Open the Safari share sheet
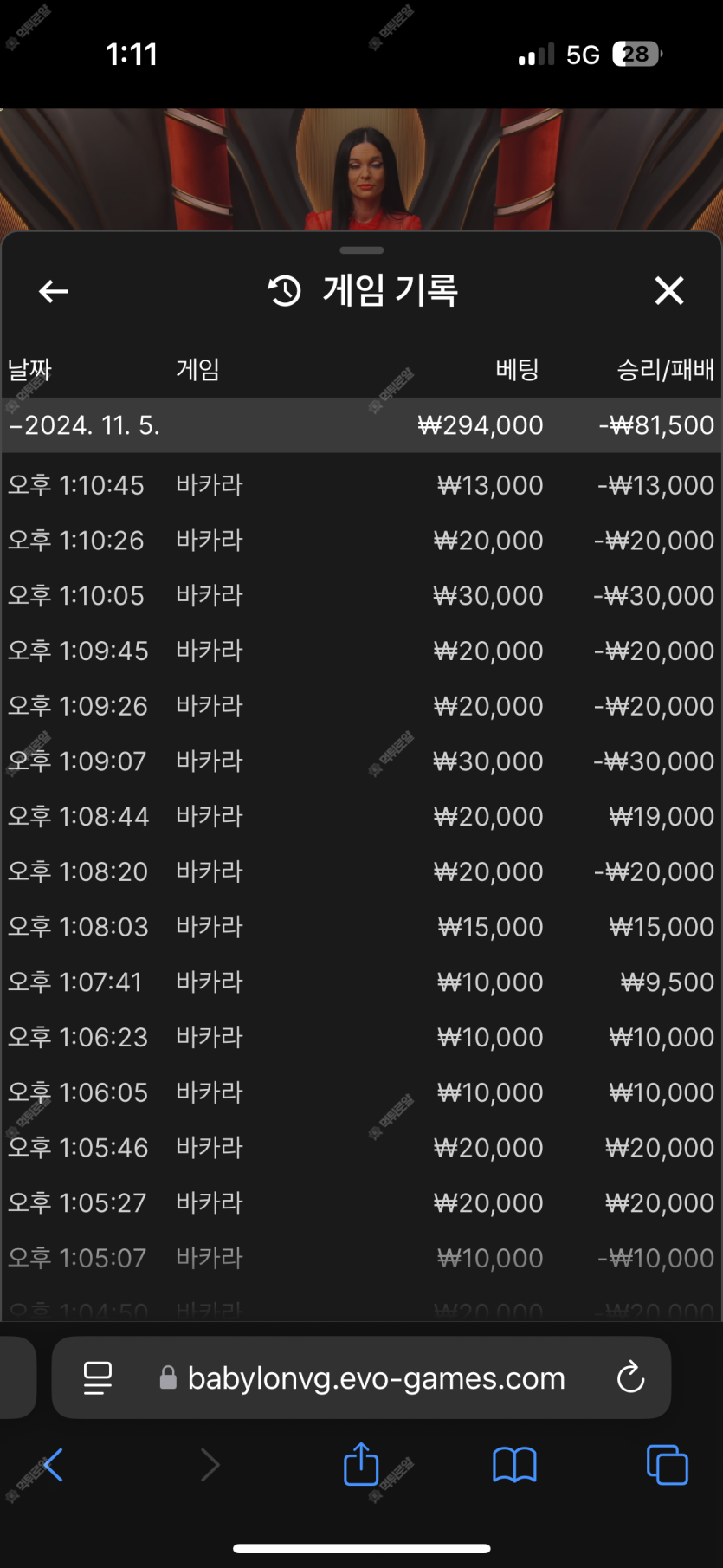 click(x=361, y=1464)
